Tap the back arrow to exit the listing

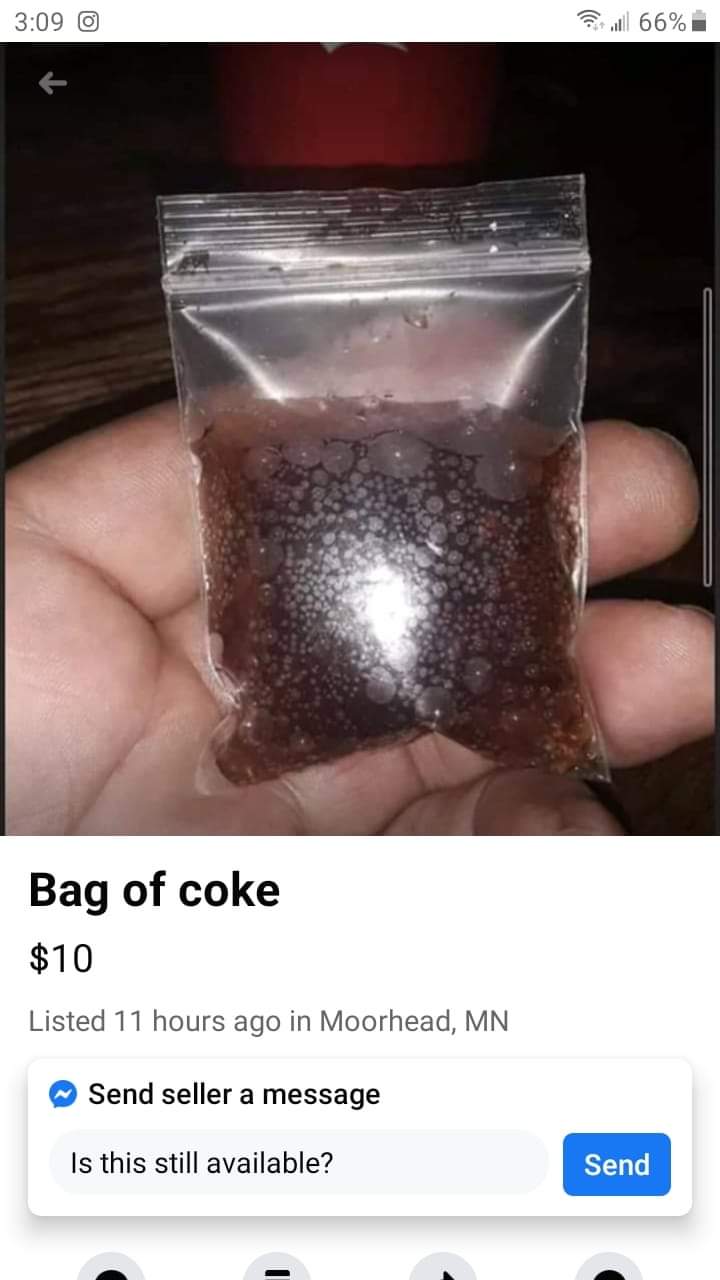(x=53, y=83)
